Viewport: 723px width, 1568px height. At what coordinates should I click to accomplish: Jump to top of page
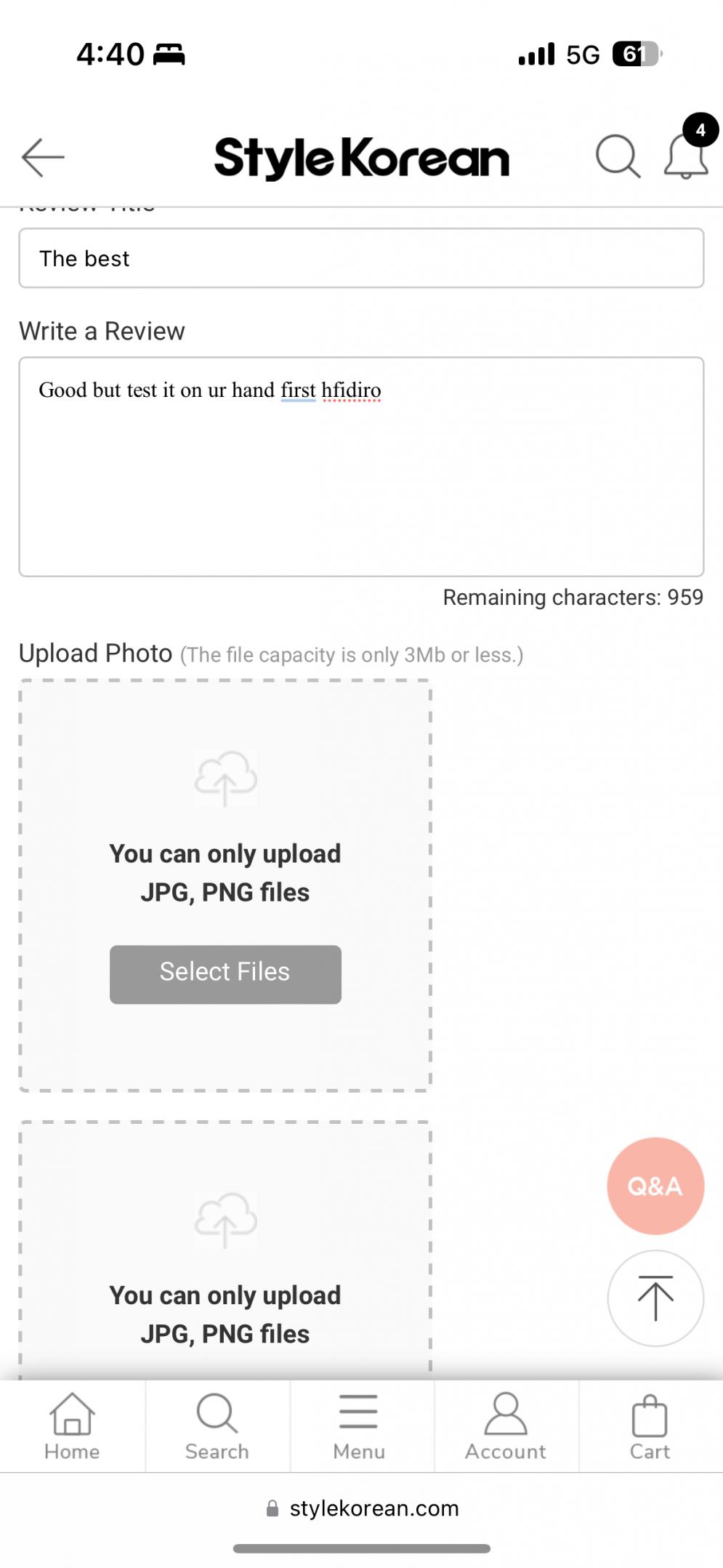(x=655, y=1298)
